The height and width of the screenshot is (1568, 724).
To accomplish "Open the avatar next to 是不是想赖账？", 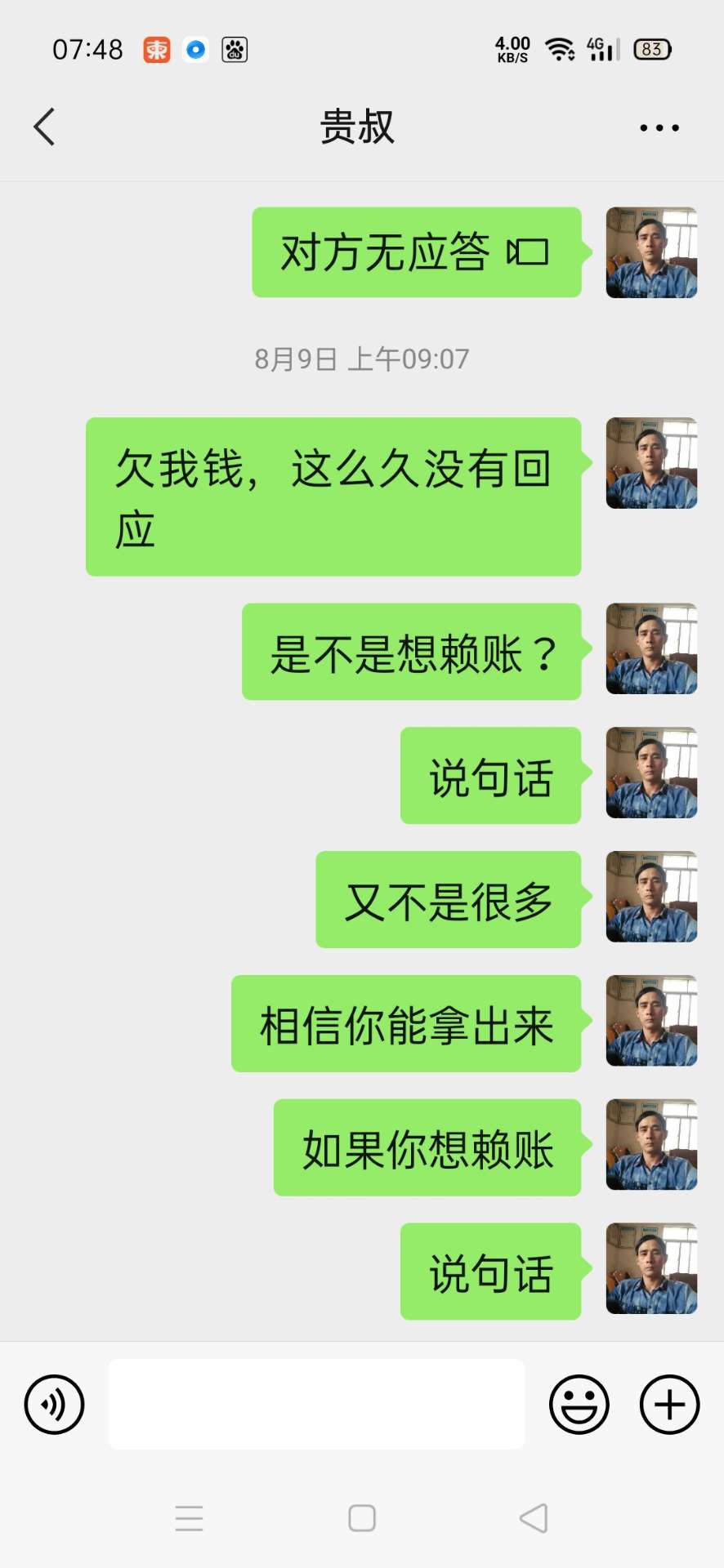I will 651,649.
